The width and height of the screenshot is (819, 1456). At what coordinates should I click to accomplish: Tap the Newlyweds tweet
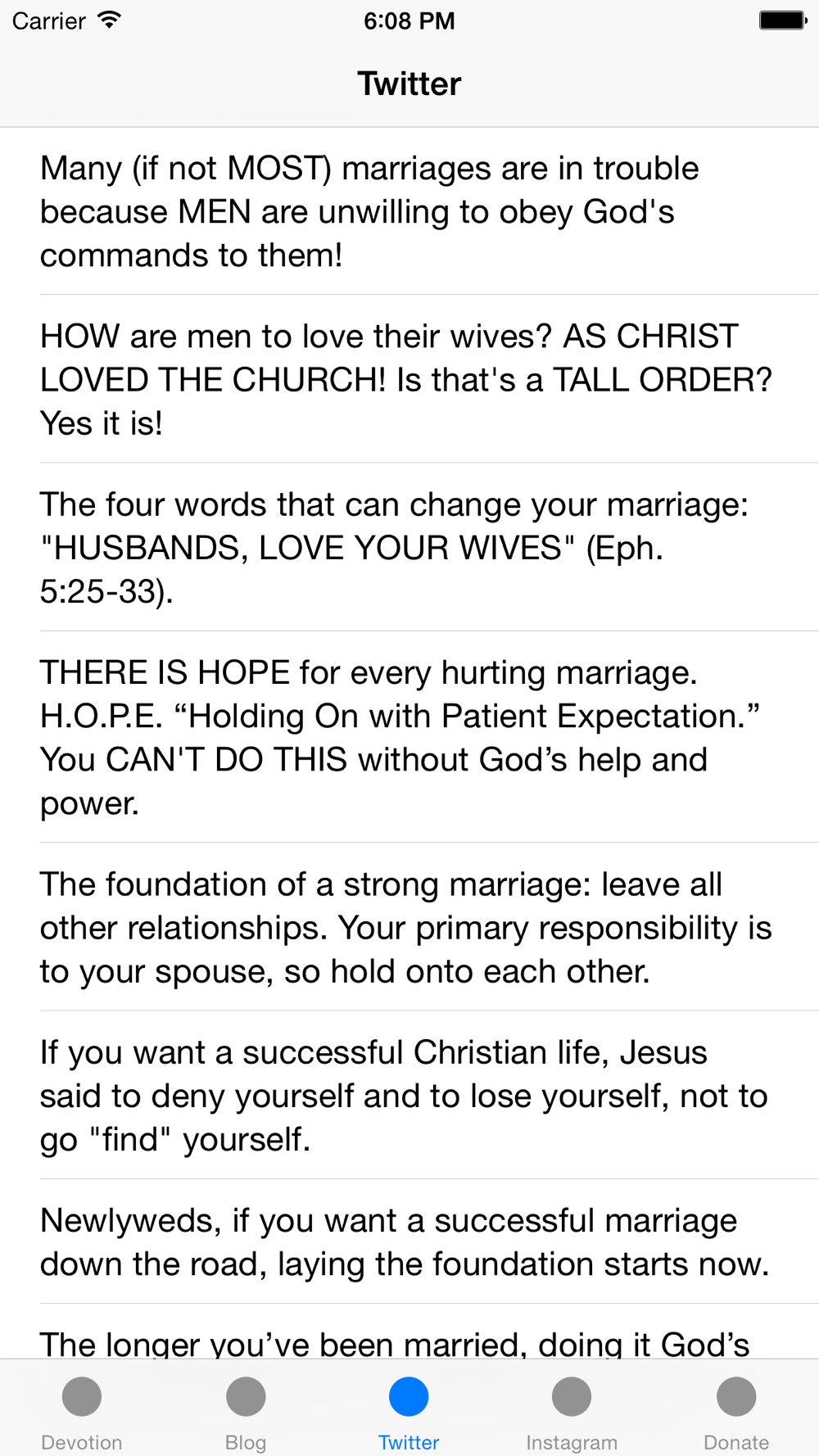point(409,1241)
